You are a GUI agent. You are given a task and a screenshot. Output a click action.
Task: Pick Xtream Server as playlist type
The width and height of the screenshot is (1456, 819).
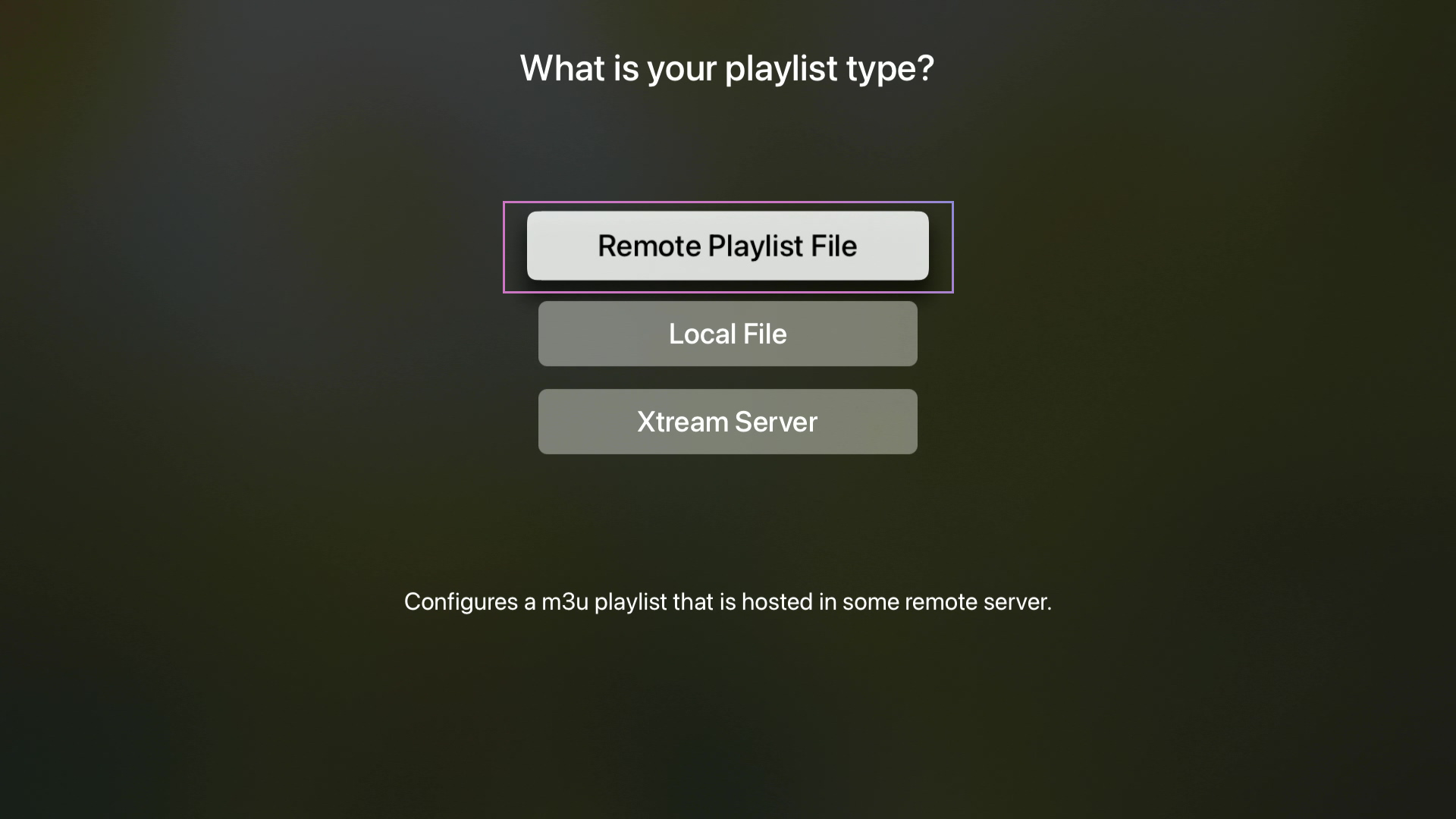pyautogui.click(x=727, y=422)
